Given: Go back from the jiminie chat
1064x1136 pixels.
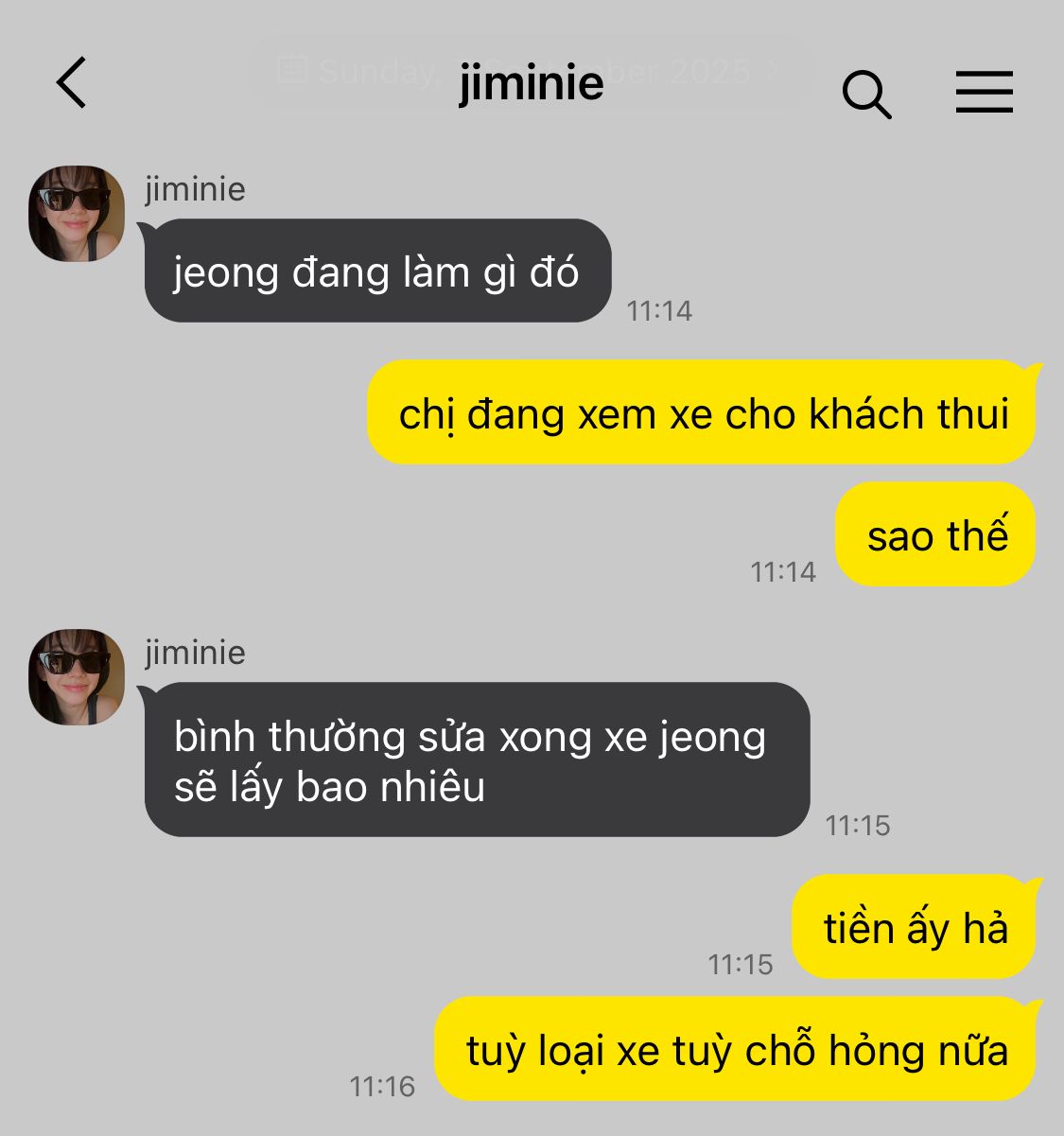Looking at the screenshot, I should tap(73, 82).
